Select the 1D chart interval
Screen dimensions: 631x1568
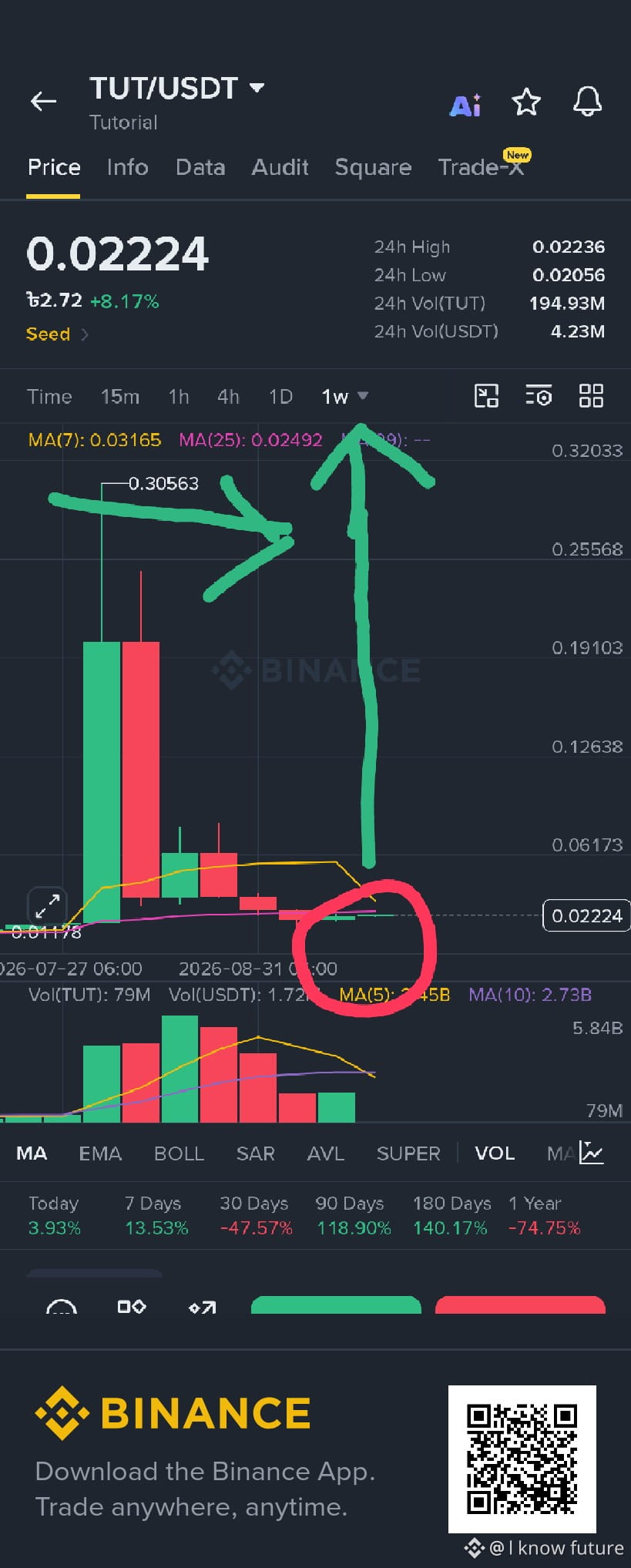pos(280,397)
